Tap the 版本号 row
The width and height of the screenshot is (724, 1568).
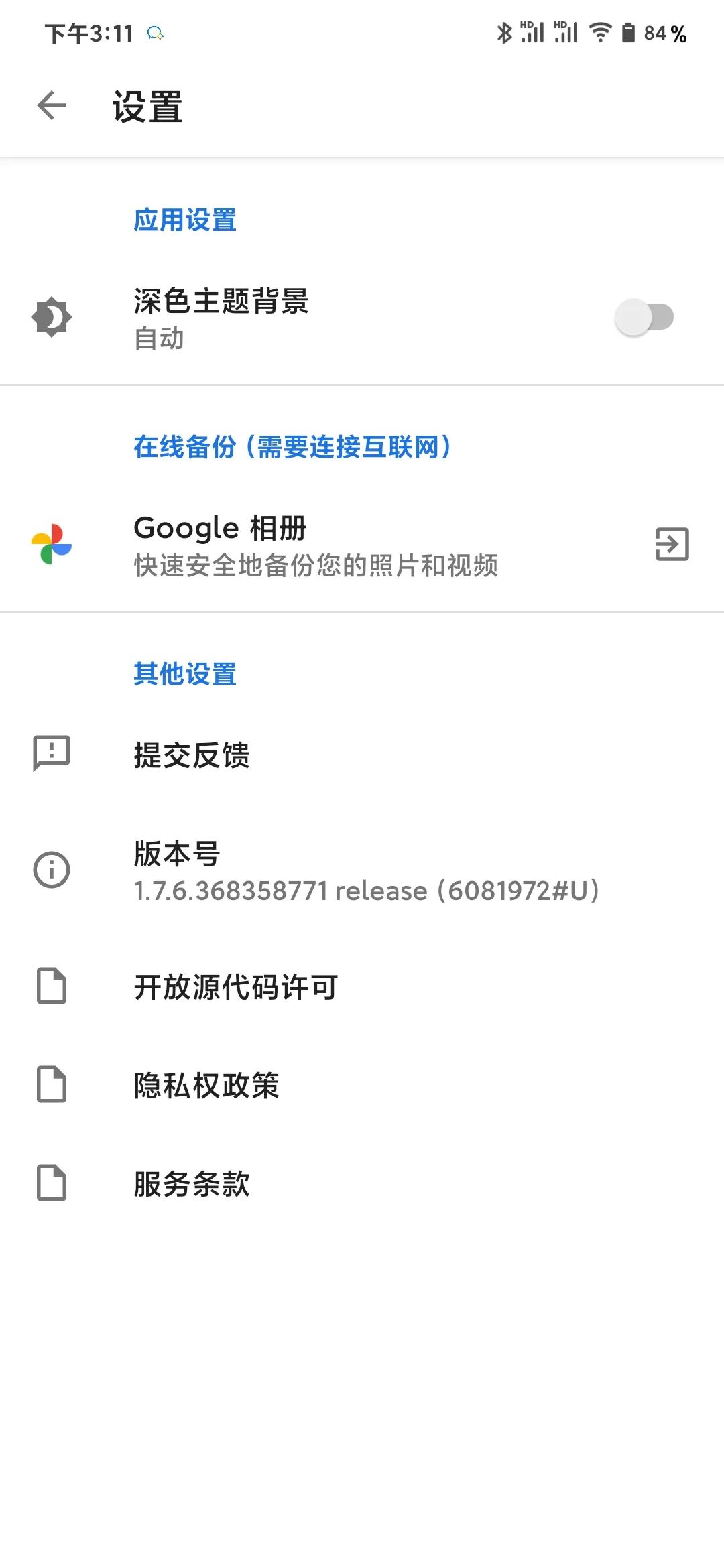[362, 870]
